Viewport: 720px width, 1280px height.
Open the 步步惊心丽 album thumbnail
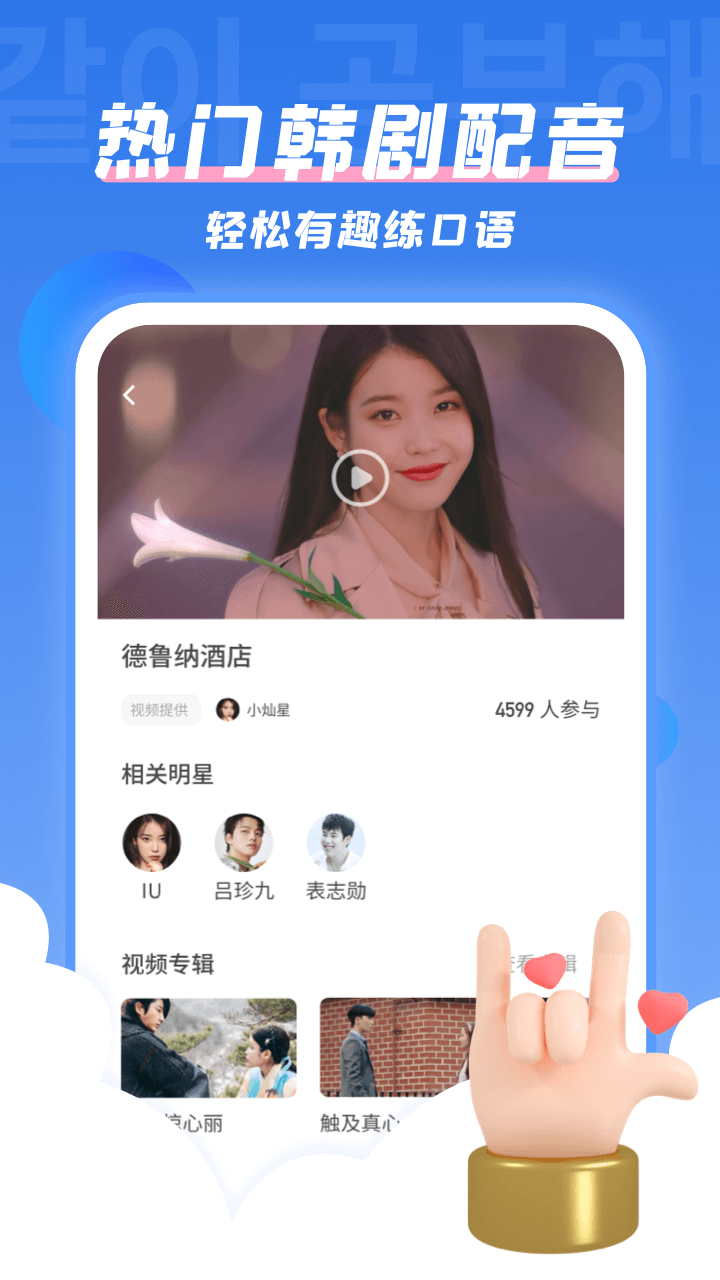207,1048
